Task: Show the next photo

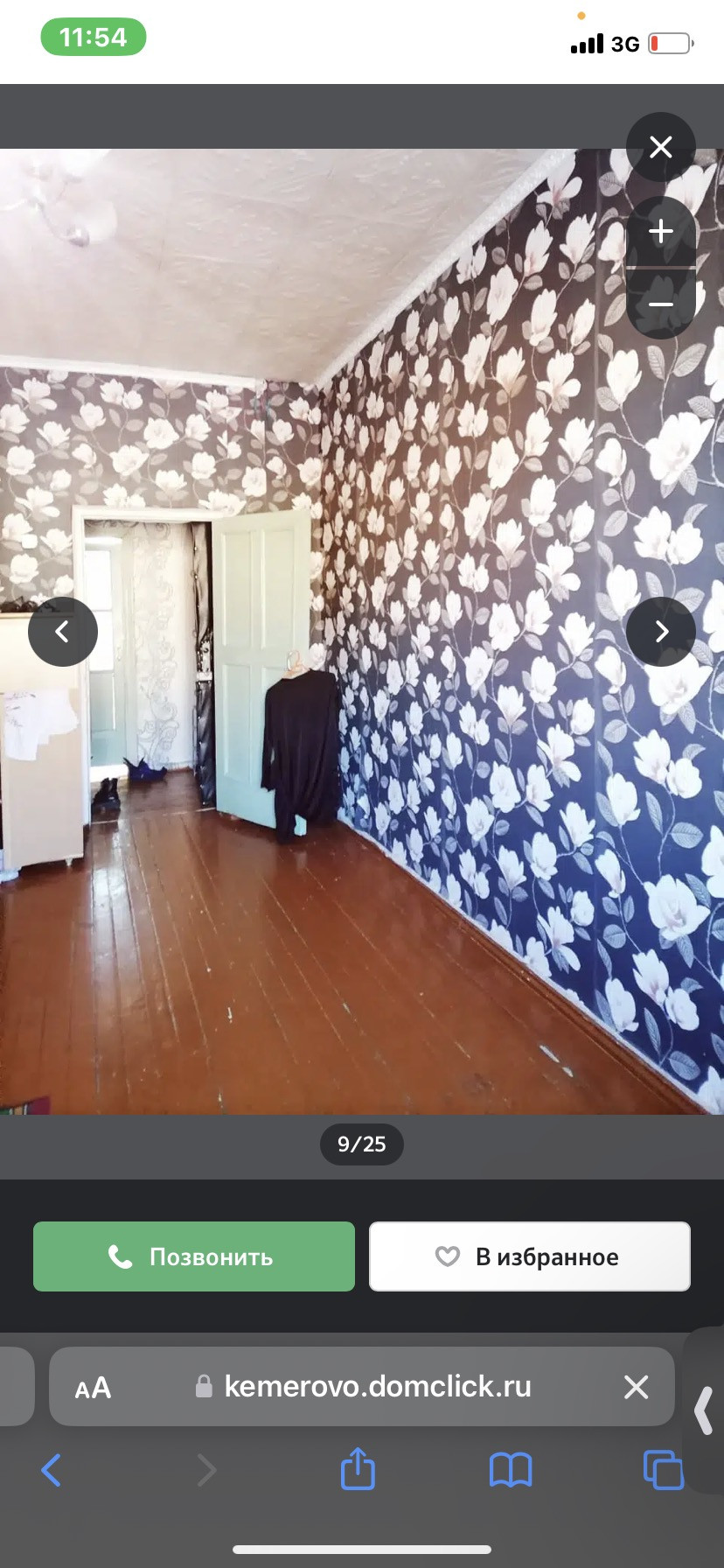Action: point(661,632)
